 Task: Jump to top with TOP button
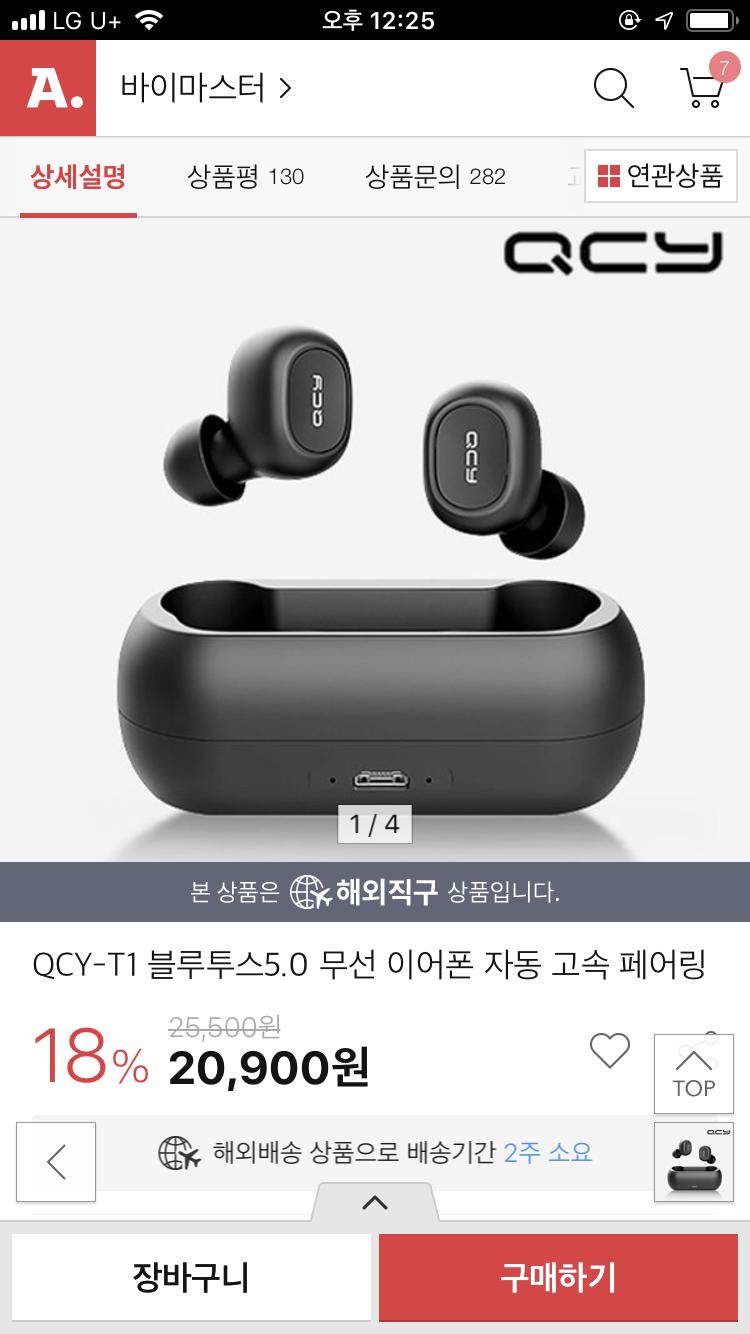click(x=693, y=1074)
